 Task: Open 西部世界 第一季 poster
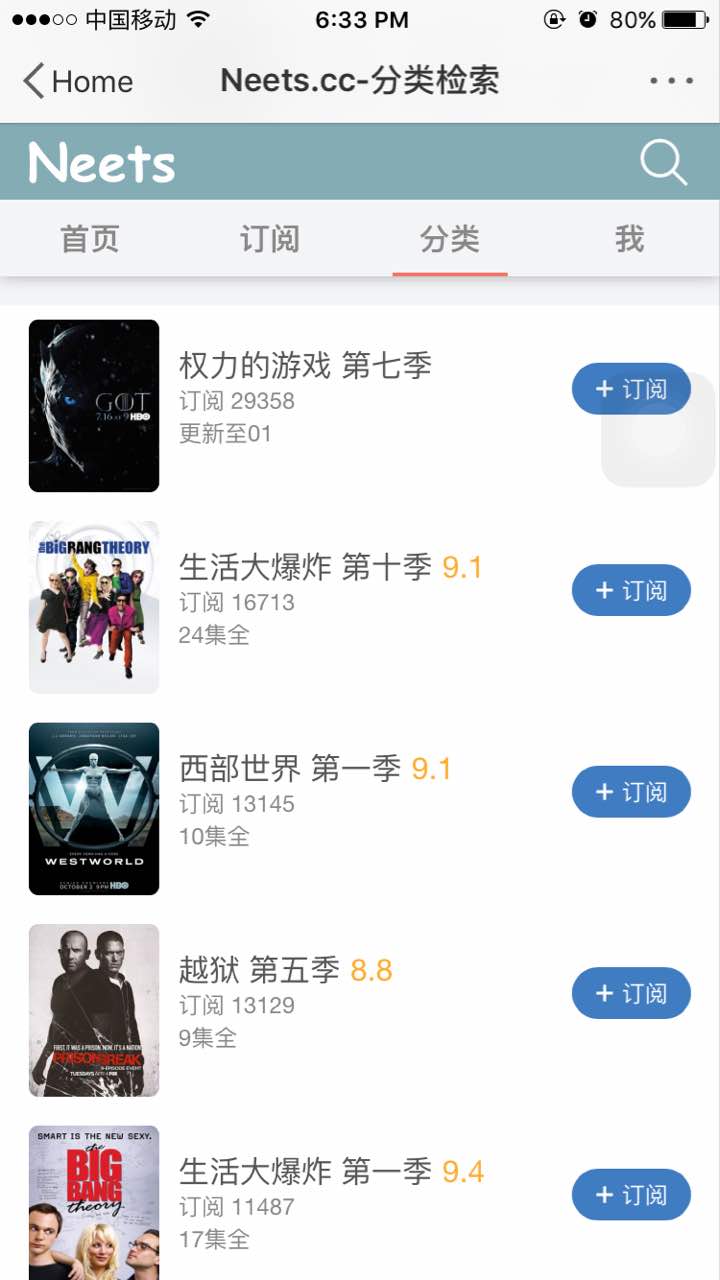(94, 809)
